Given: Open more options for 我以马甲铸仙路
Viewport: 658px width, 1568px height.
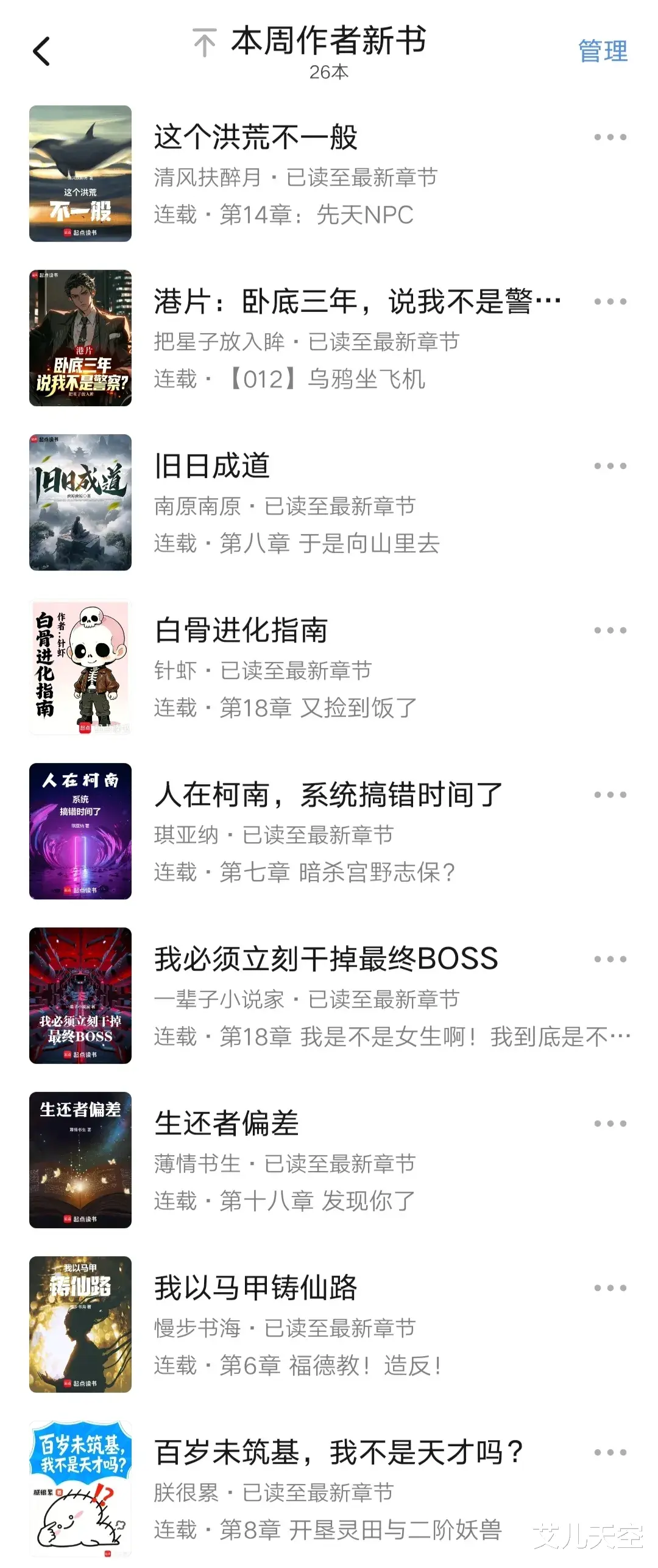Looking at the screenshot, I should [x=610, y=1289].
